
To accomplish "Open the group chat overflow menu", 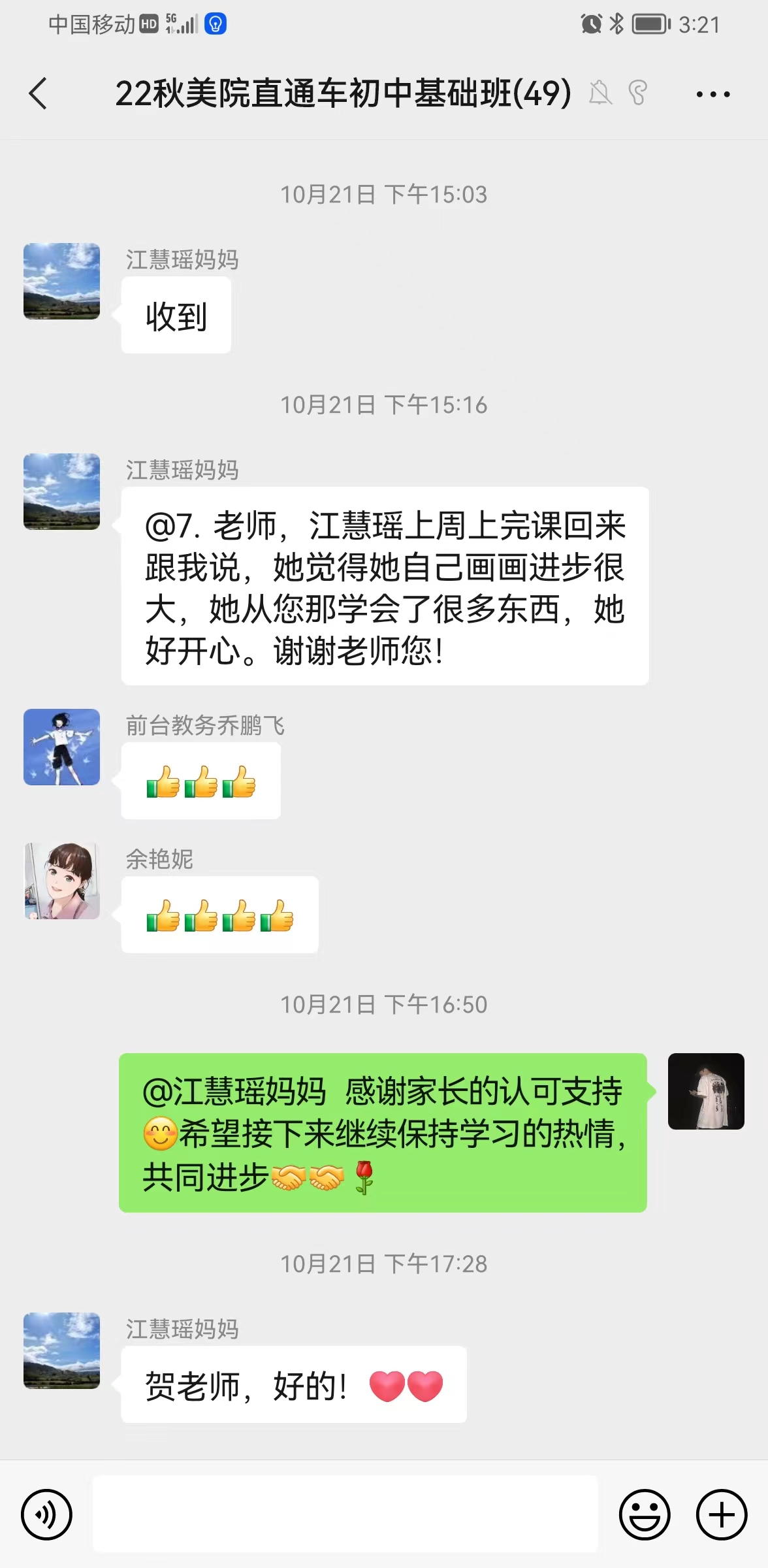I will [712, 95].
